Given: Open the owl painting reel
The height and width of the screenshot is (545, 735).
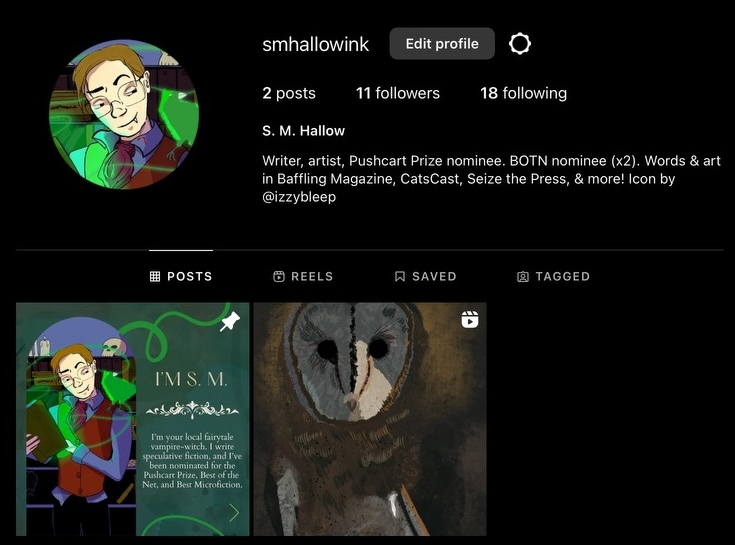Looking at the screenshot, I should click(x=370, y=419).
